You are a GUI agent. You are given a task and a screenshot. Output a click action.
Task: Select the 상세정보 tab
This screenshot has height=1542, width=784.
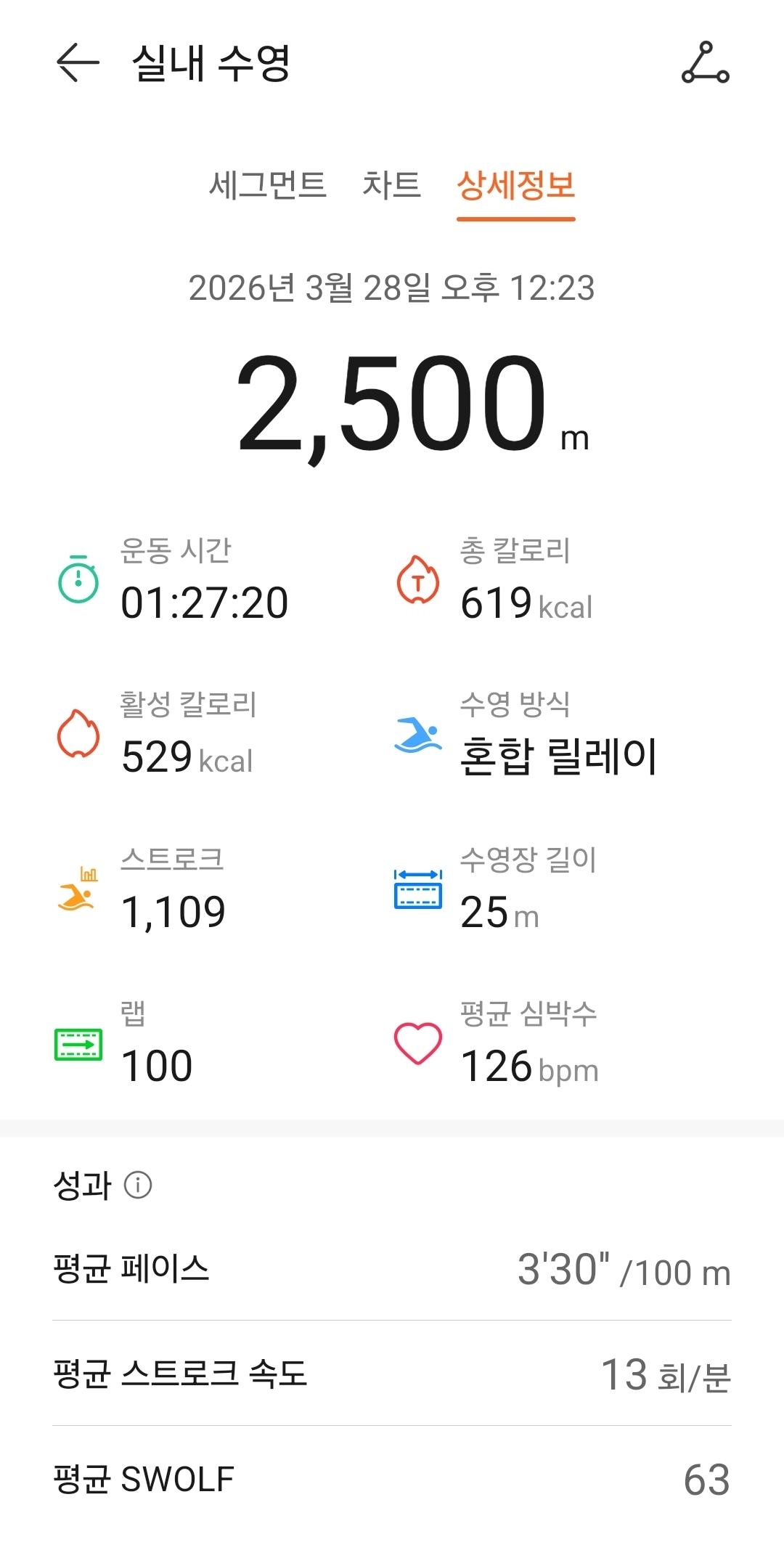click(x=515, y=186)
